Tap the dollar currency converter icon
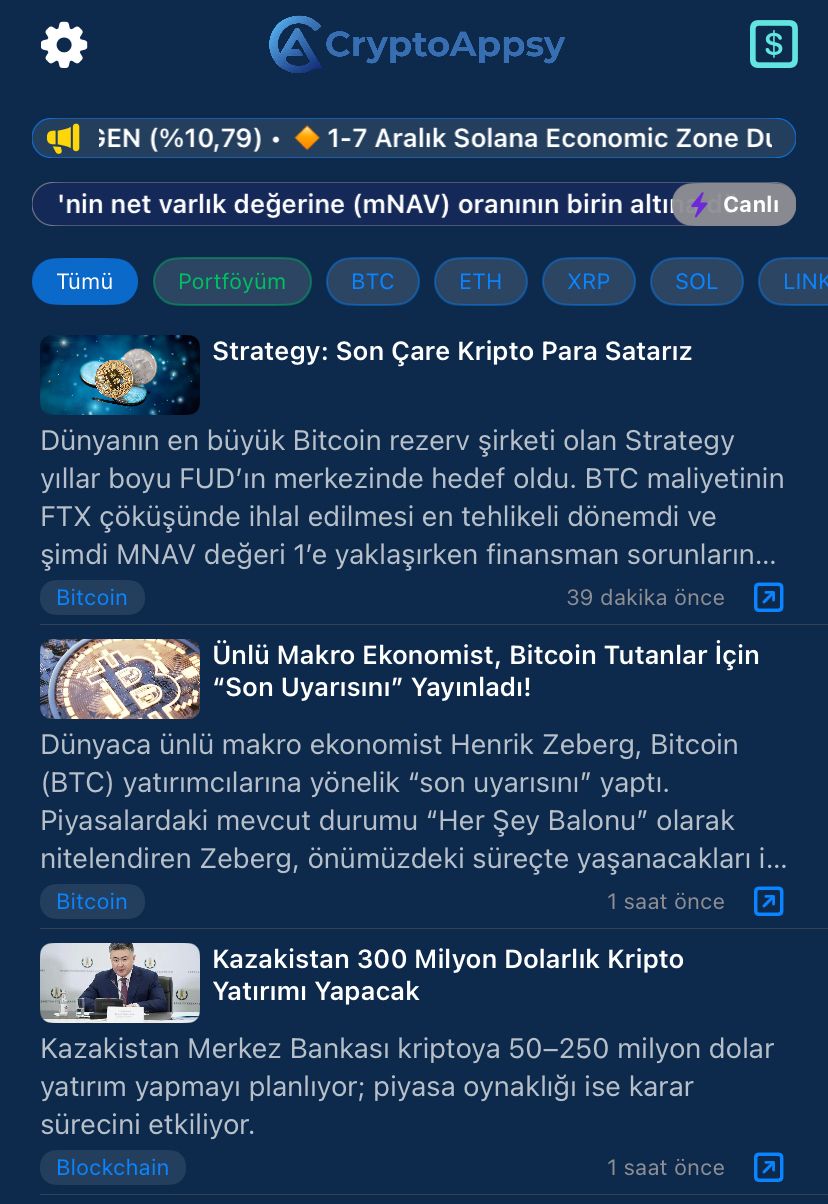Viewport: 828px width, 1204px height. point(773,44)
